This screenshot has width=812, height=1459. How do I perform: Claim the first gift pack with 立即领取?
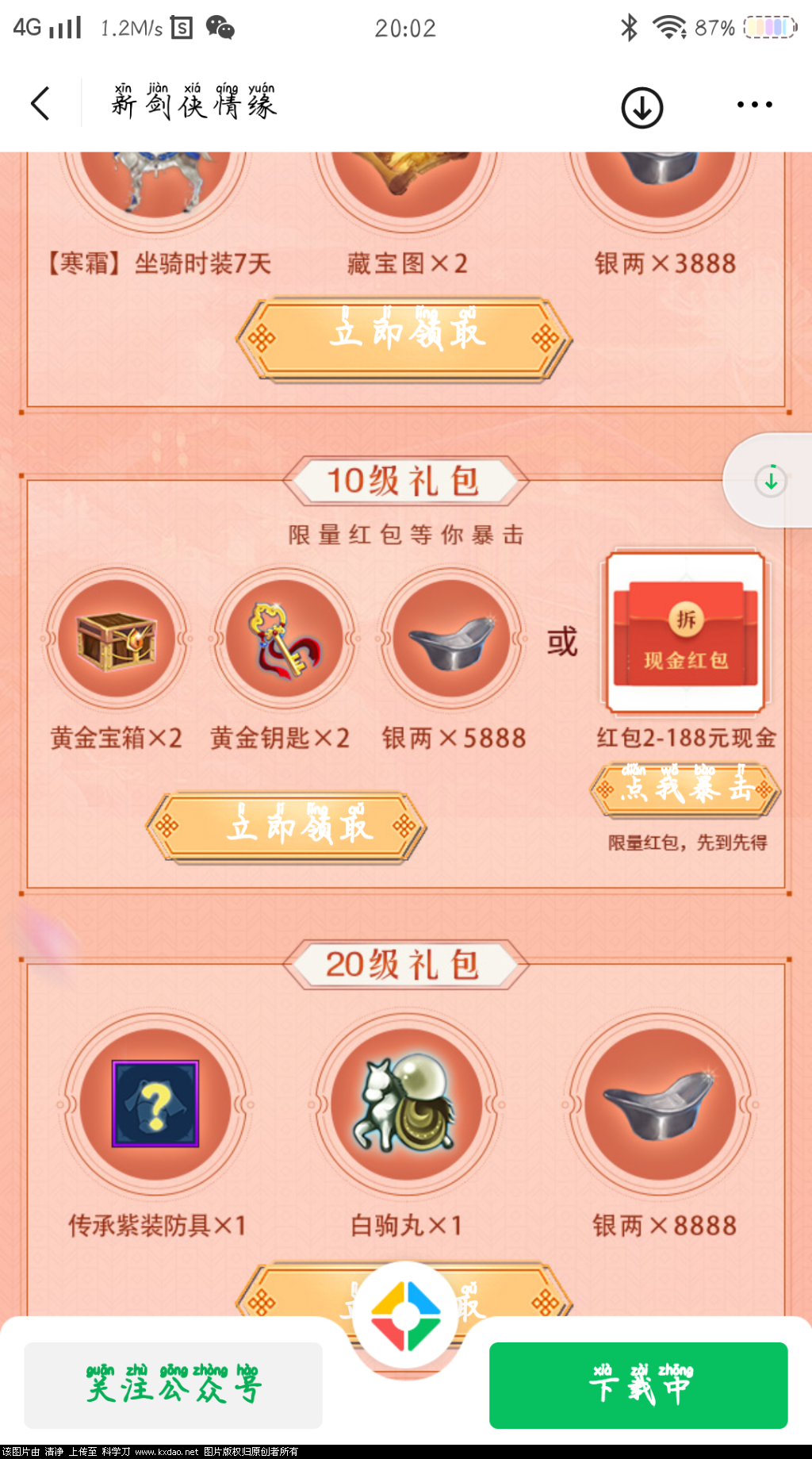(404, 339)
